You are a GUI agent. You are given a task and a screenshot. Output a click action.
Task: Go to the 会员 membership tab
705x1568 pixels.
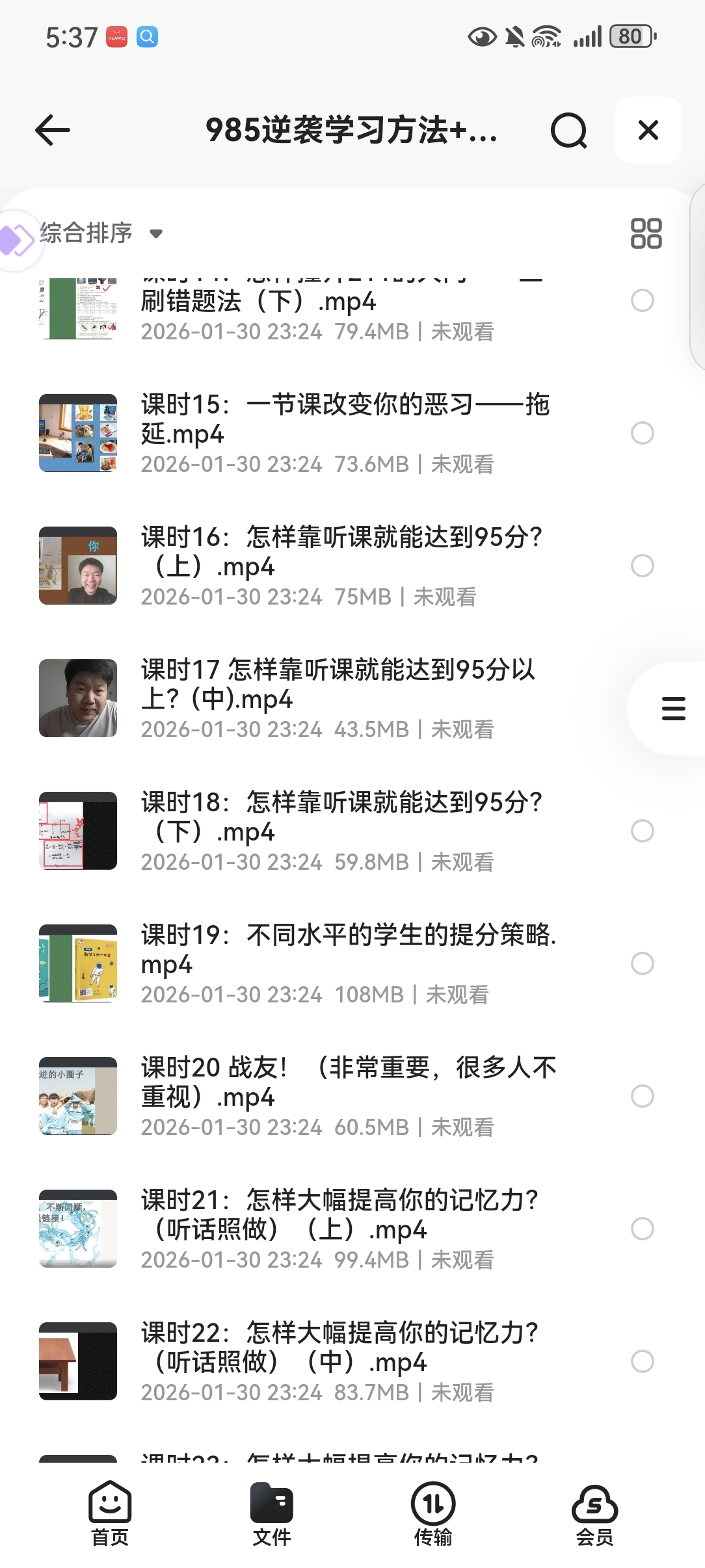[594, 1513]
